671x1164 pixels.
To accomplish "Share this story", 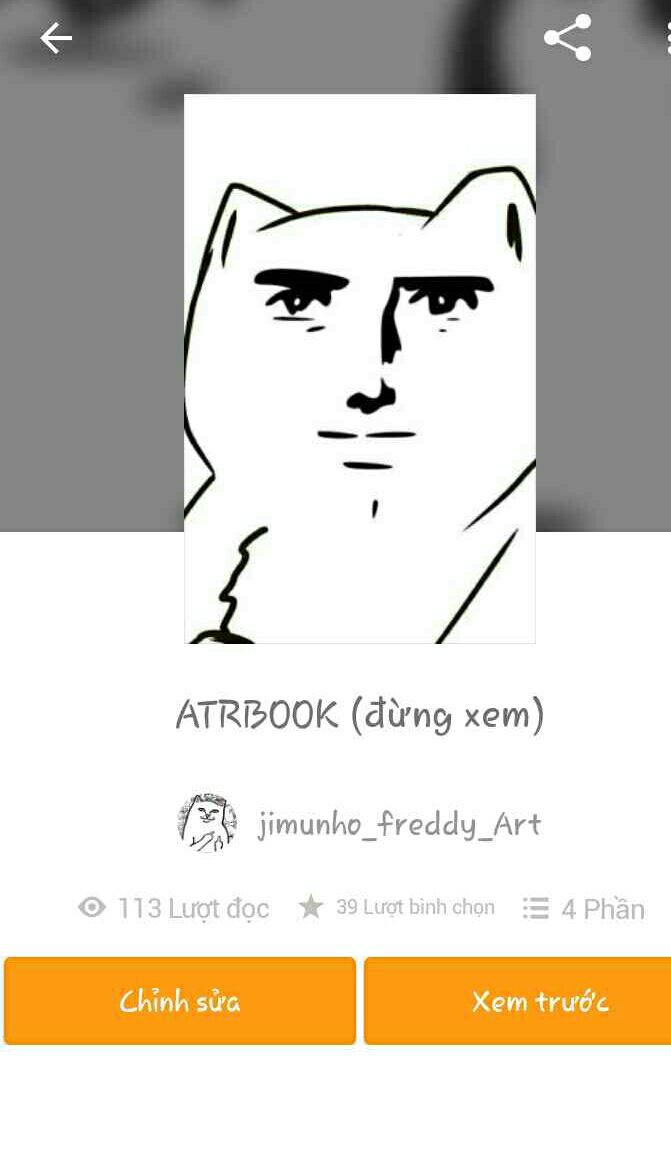I will (x=567, y=39).
